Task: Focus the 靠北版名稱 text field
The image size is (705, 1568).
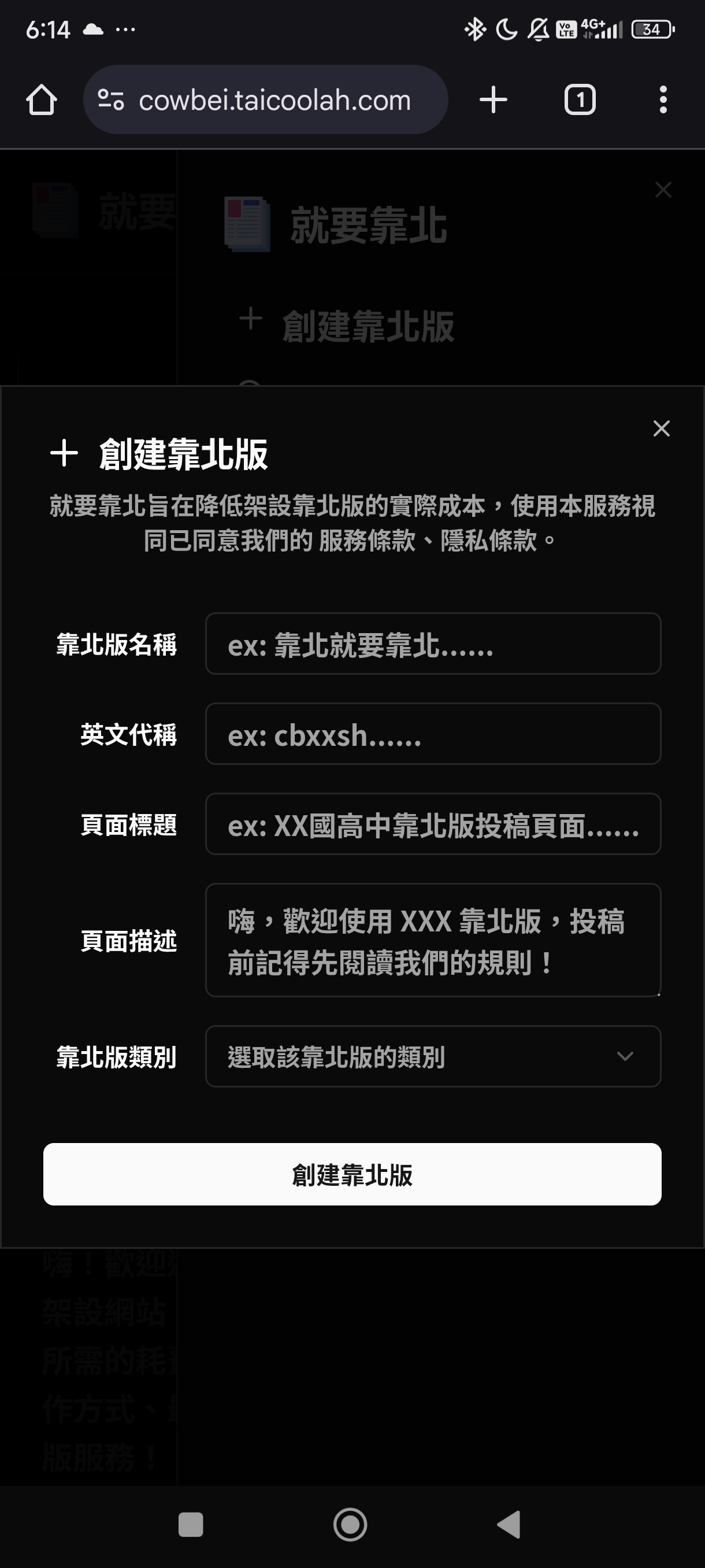Action: 432,644
